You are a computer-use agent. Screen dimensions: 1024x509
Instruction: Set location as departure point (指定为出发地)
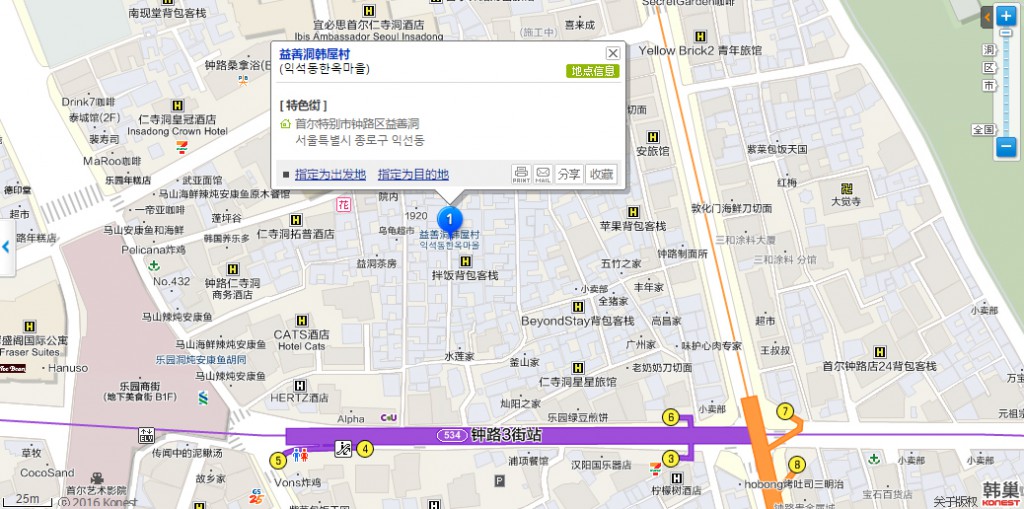[330, 174]
